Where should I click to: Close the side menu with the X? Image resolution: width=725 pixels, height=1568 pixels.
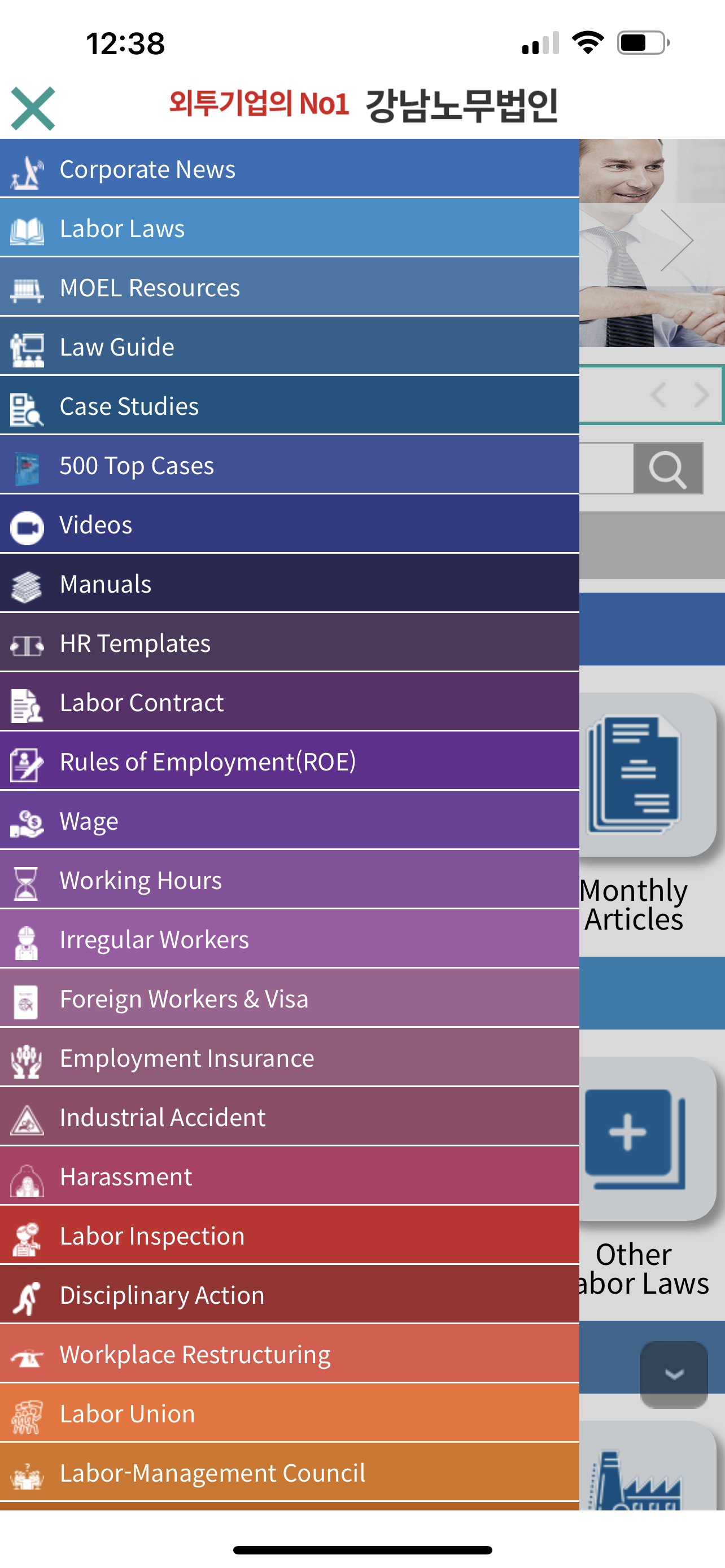33,109
